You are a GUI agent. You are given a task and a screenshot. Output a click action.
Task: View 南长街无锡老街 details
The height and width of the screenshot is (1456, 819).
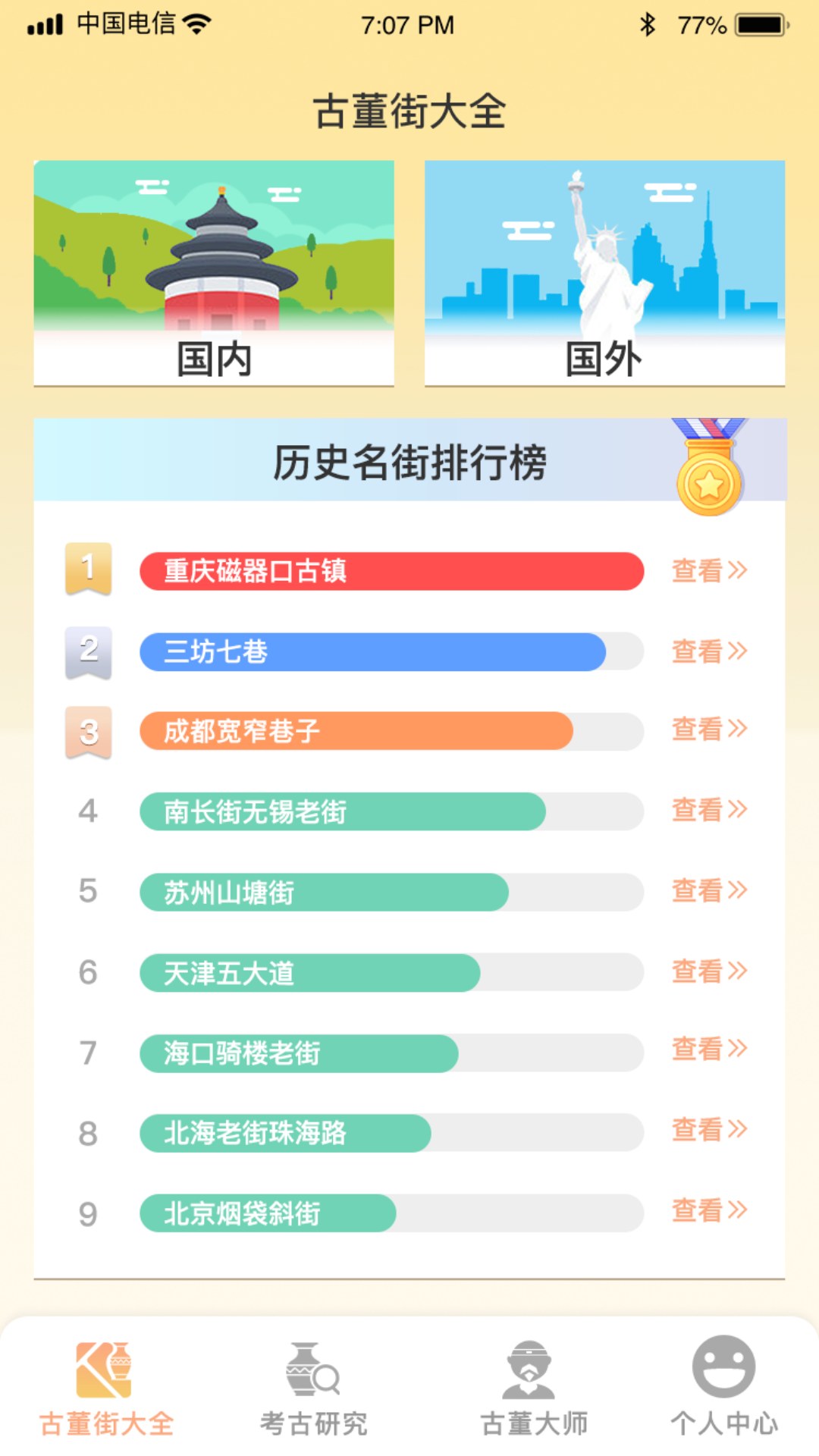tap(709, 810)
